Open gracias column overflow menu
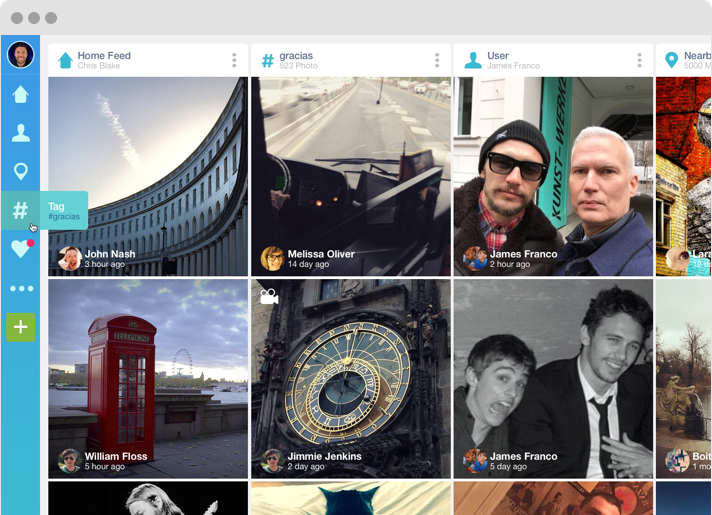This screenshot has height=515, width=712. point(437,60)
